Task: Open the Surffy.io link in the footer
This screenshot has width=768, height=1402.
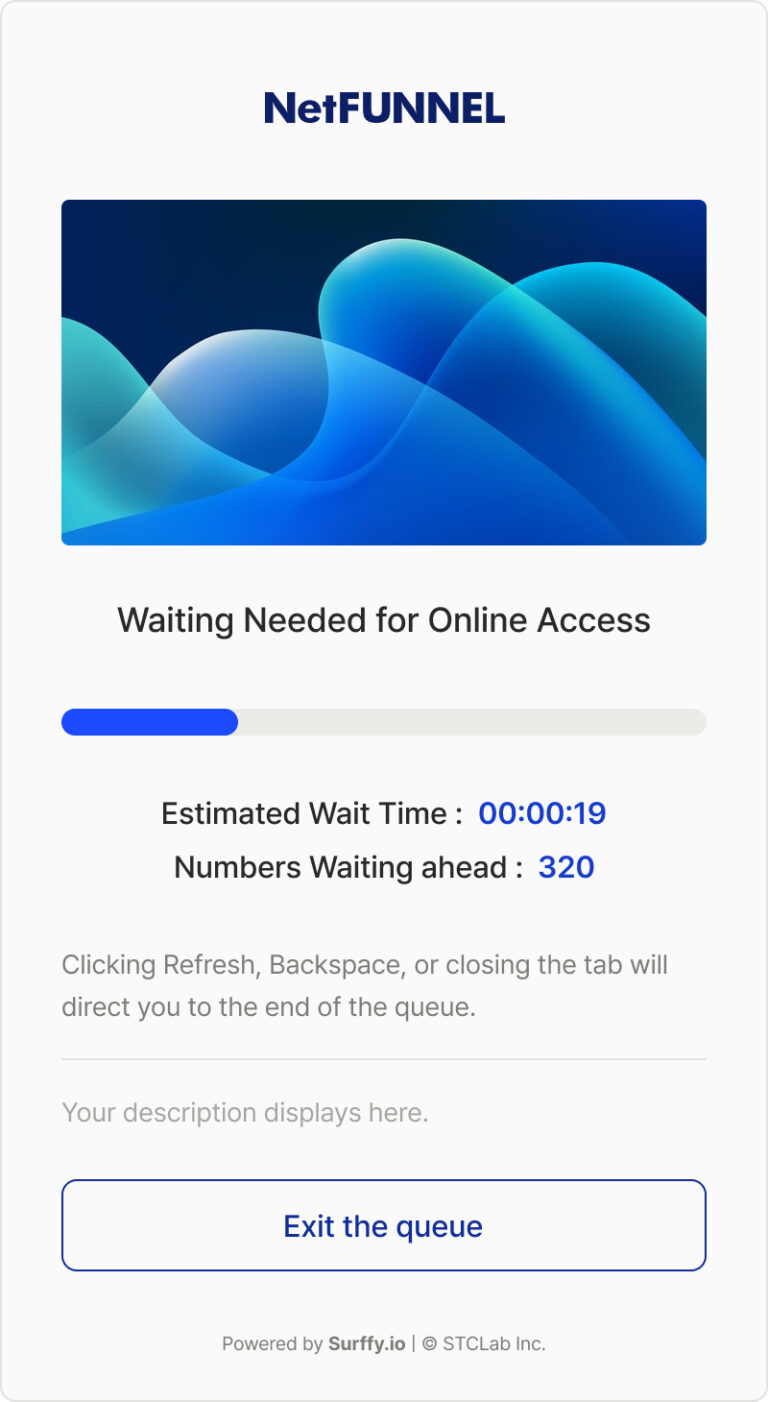Action: (366, 1344)
